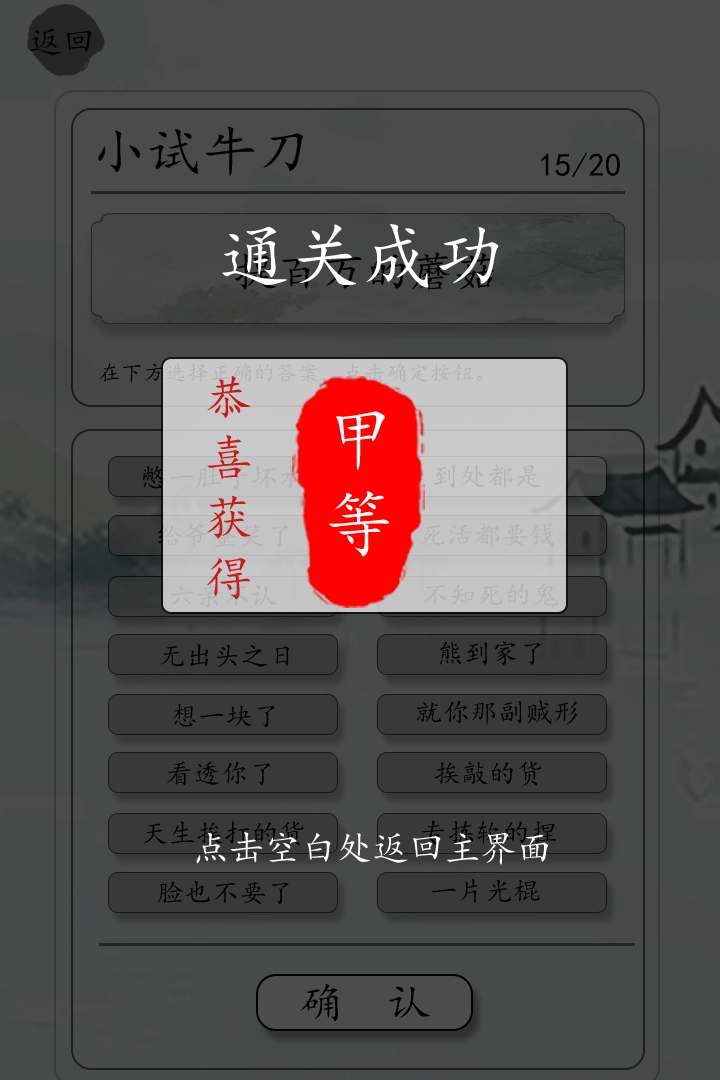Viewport: 720px width, 1080px height.
Task: Choose answer 想一块了
Action: tap(222, 714)
